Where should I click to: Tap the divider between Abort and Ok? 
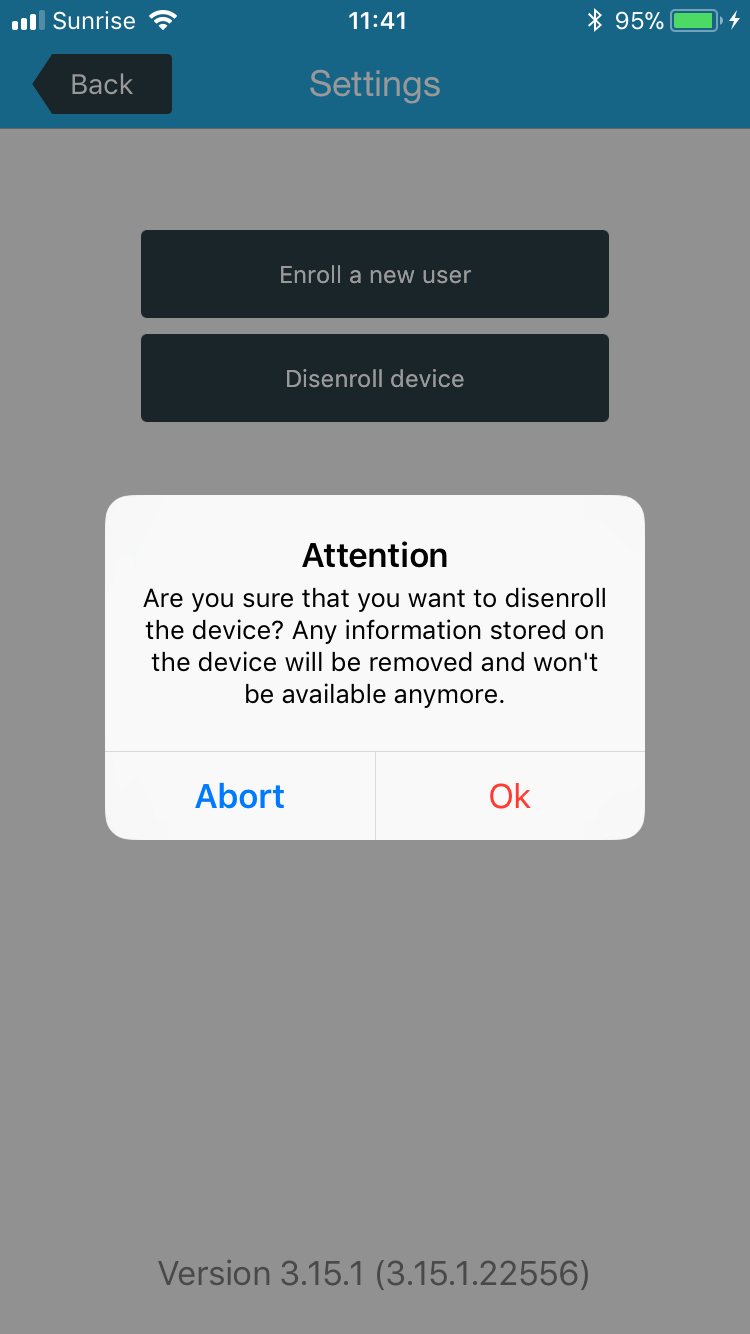pyautogui.click(x=375, y=795)
